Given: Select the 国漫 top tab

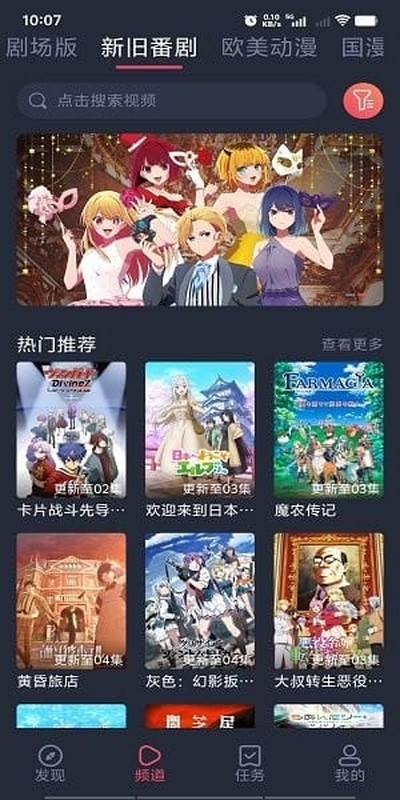Looking at the screenshot, I should click(363, 48).
